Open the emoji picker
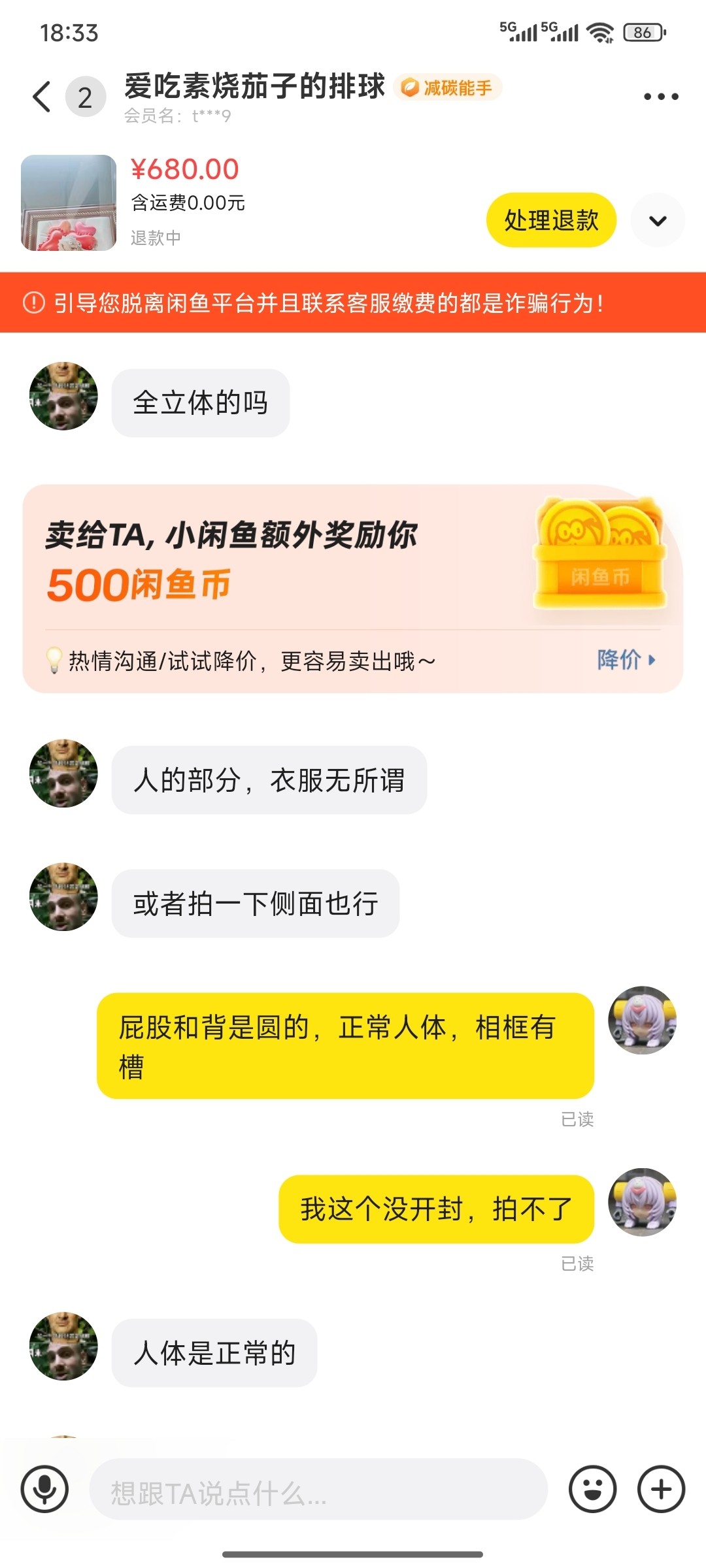The image size is (706, 1568). [592, 1489]
